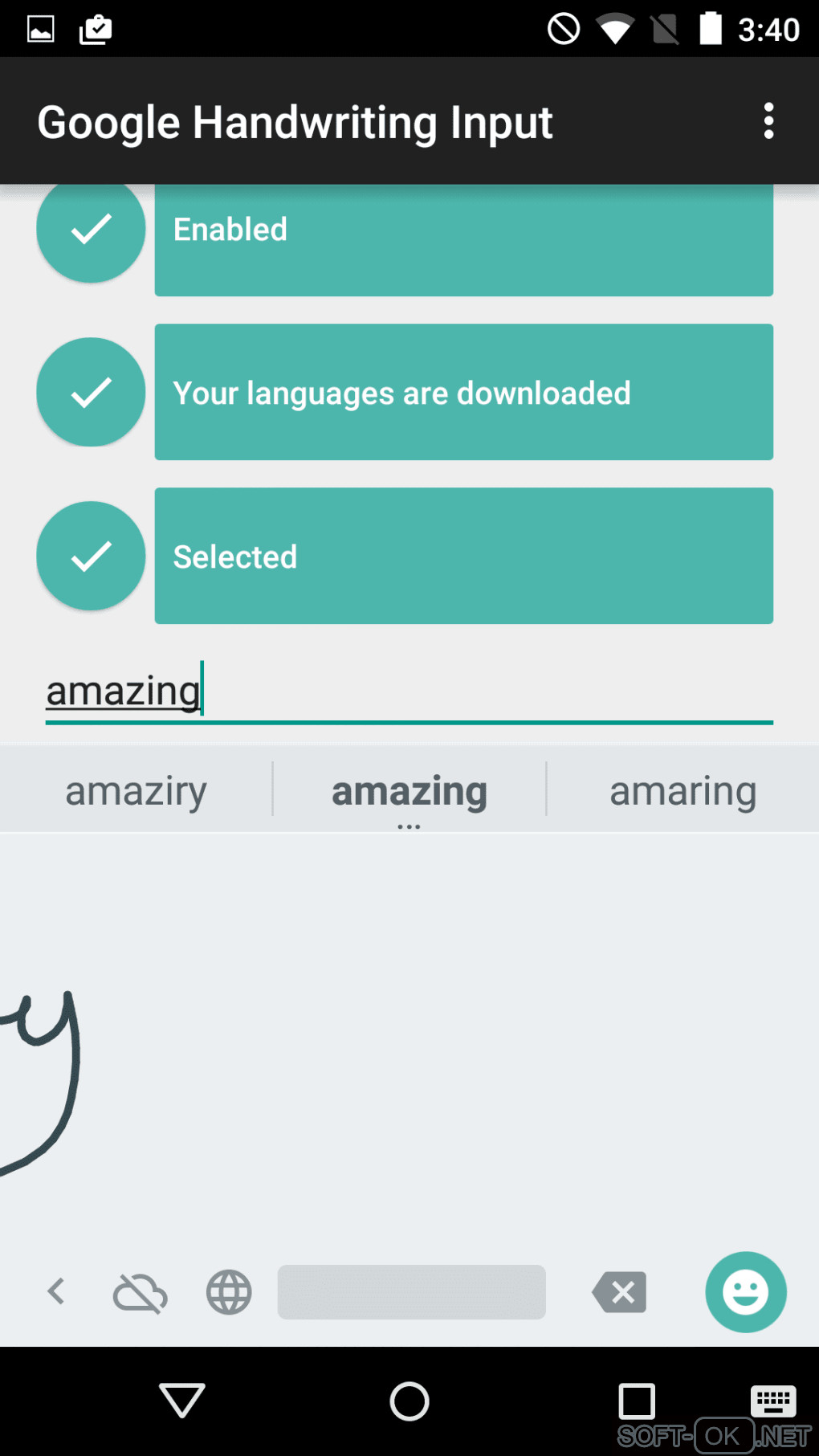Viewport: 819px width, 1456px height.
Task: Tap the space bar
Action: (x=411, y=1291)
